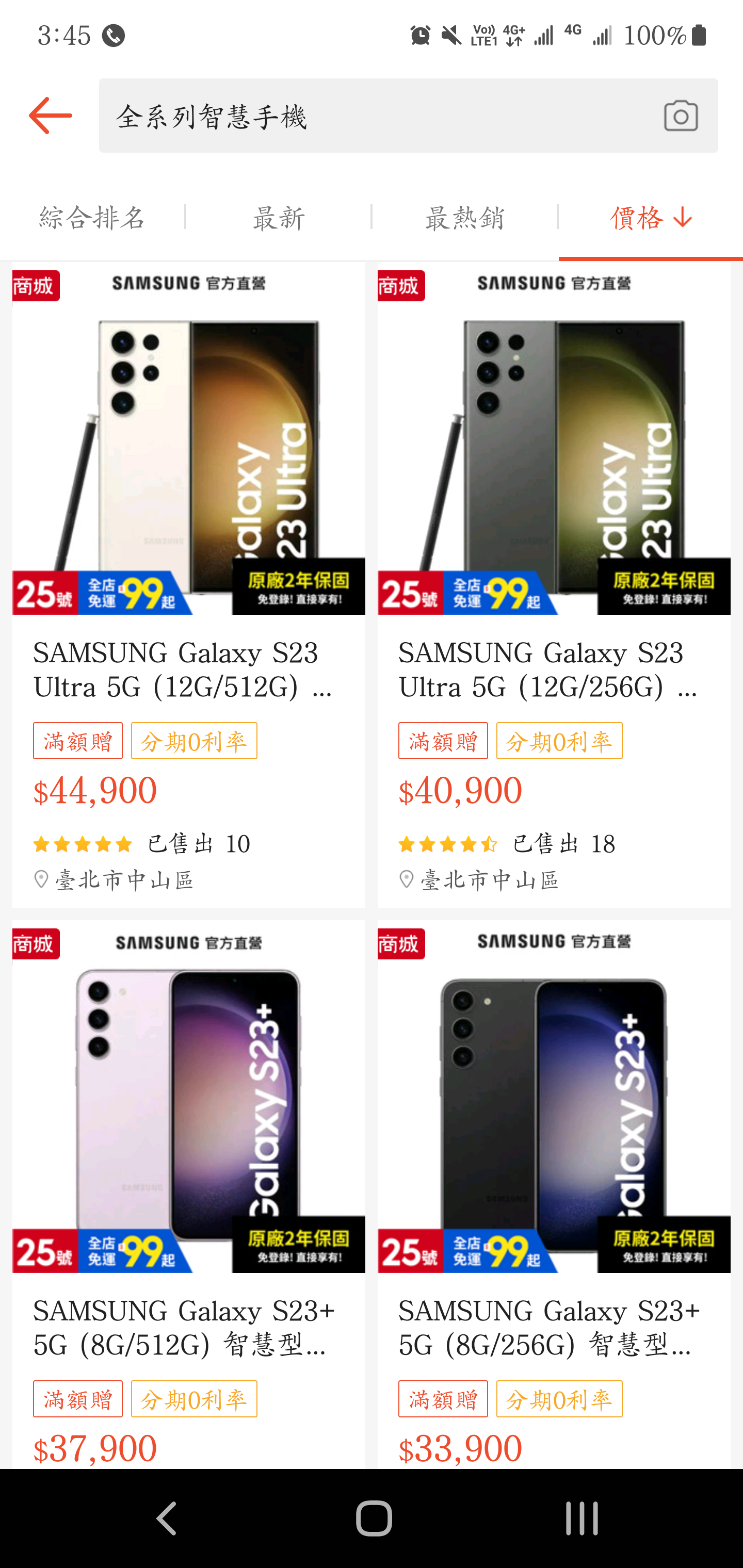Viewport: 743px width, 1568px height.
Task: Open the recent apps overview
Action: click(x=582, y=1518)
